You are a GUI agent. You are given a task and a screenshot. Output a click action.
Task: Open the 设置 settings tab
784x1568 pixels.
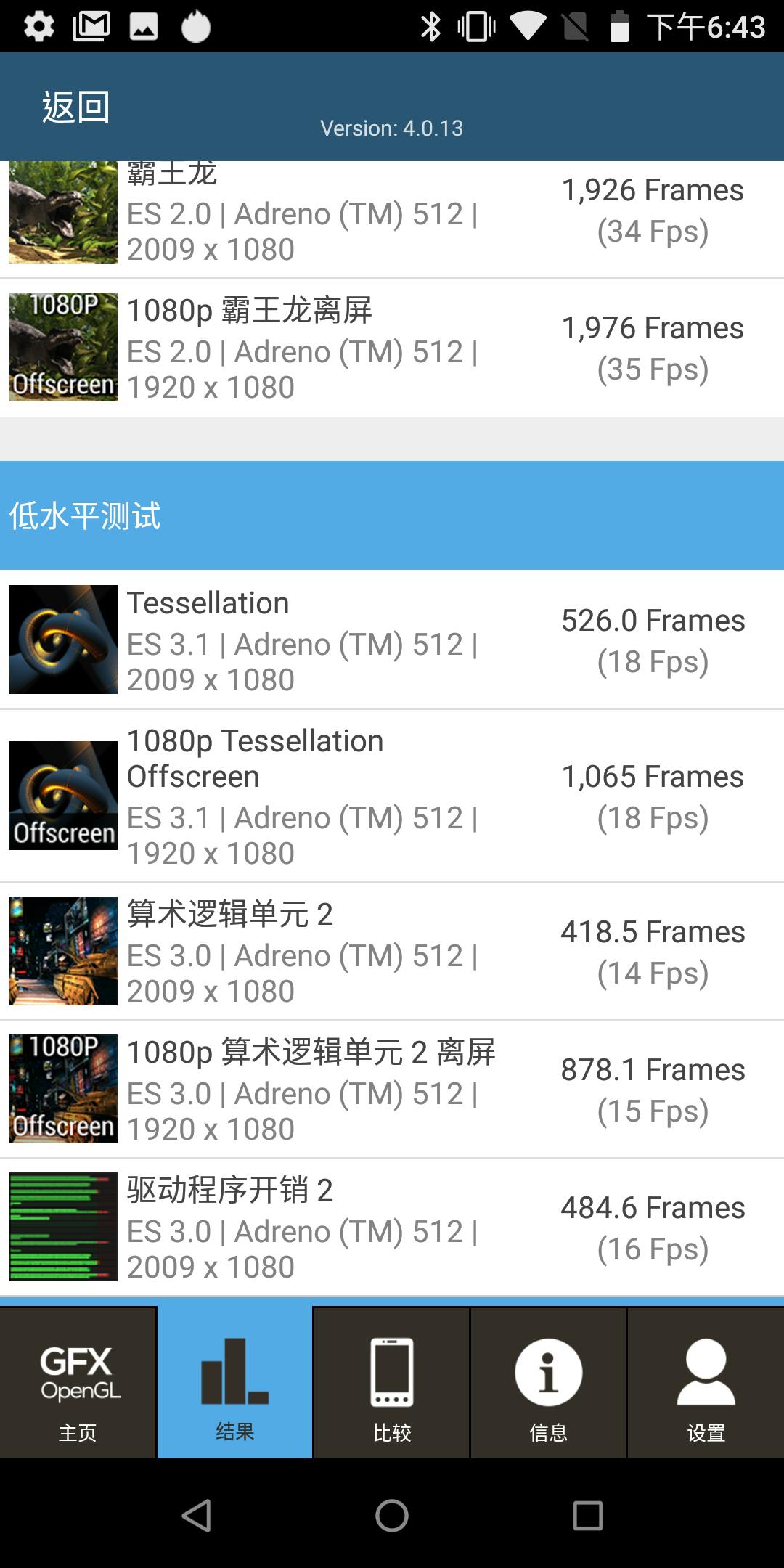(706, 1383)
